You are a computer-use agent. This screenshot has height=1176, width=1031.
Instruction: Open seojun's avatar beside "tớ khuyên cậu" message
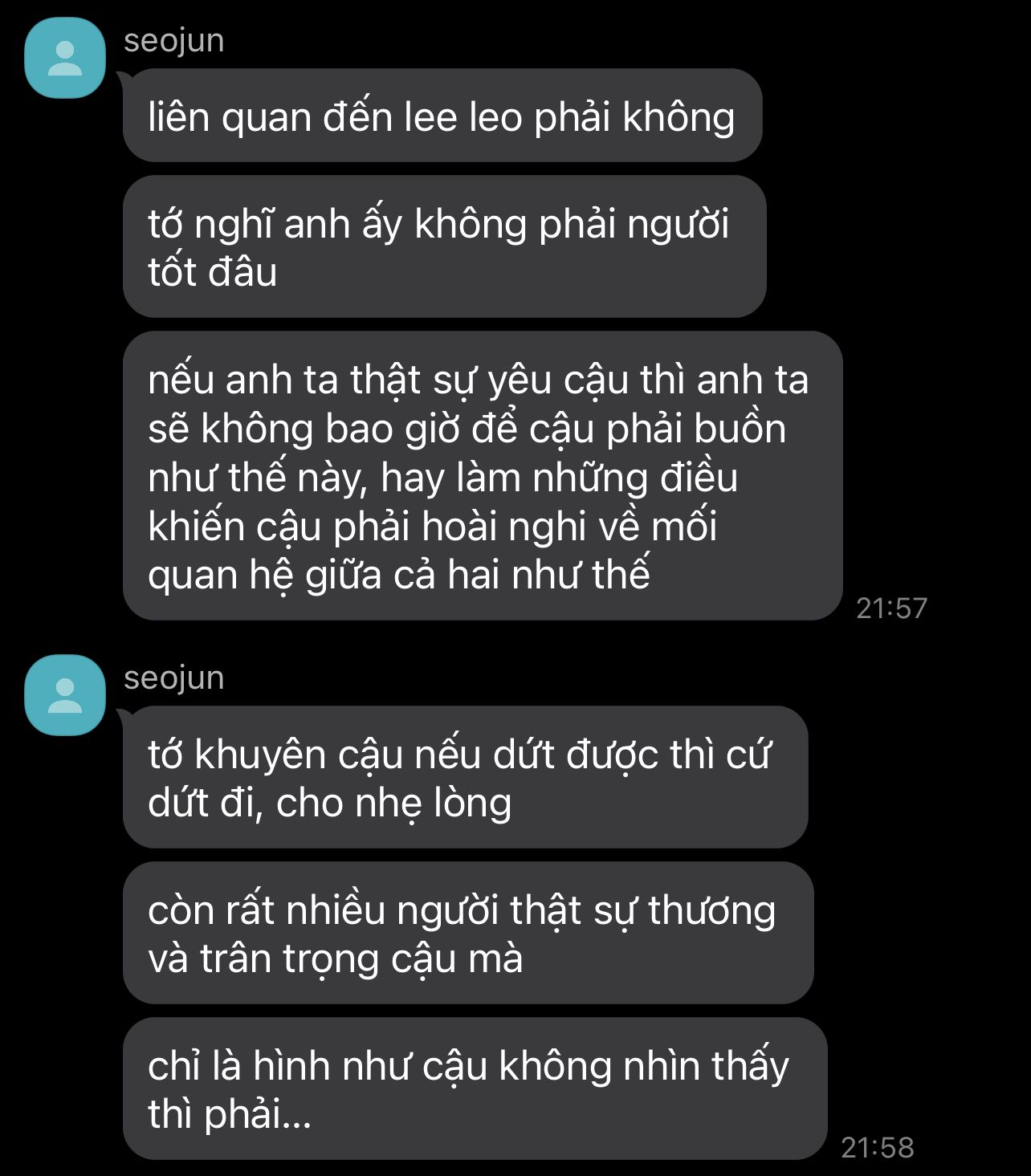coord(65,695)
